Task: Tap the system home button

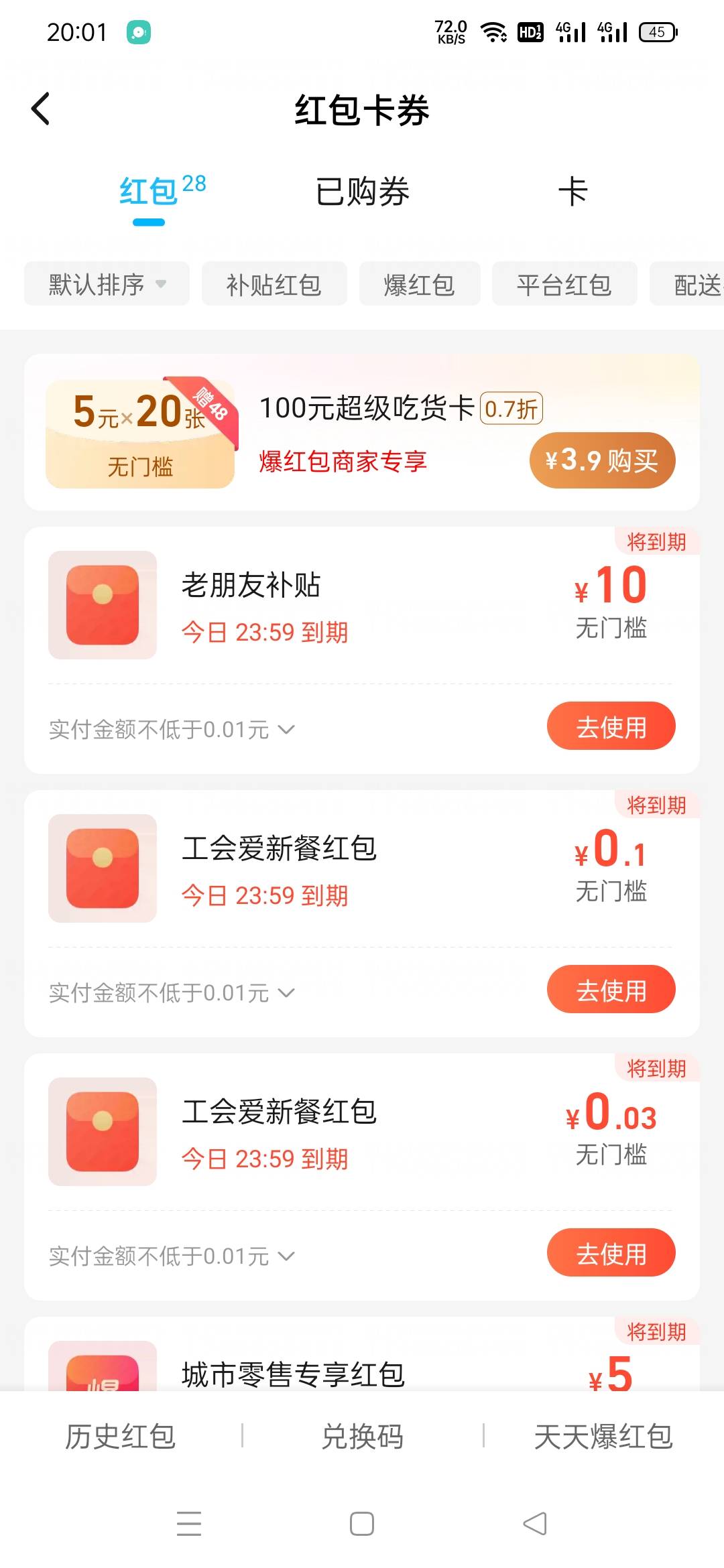Action: click(362, 1524)
